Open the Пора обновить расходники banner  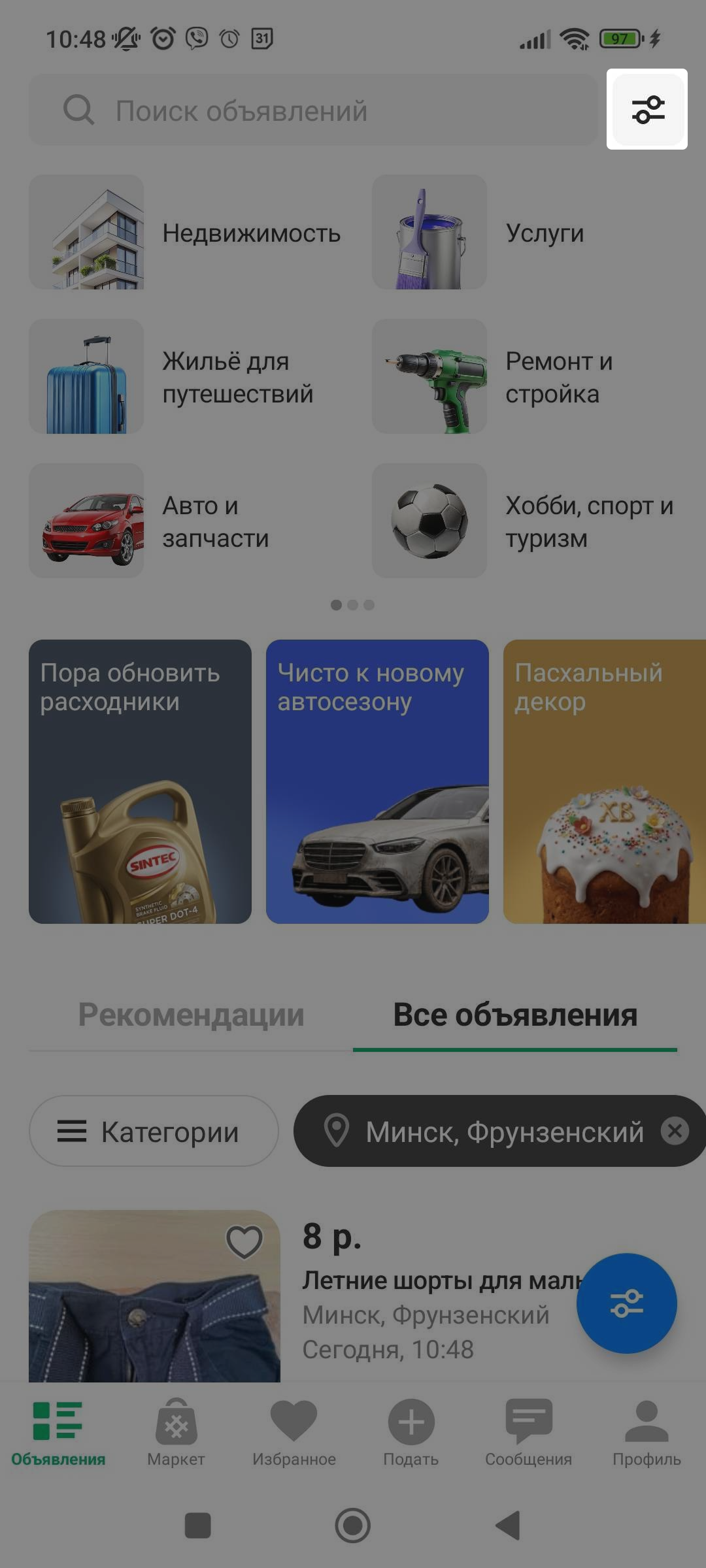pos(140,781)
